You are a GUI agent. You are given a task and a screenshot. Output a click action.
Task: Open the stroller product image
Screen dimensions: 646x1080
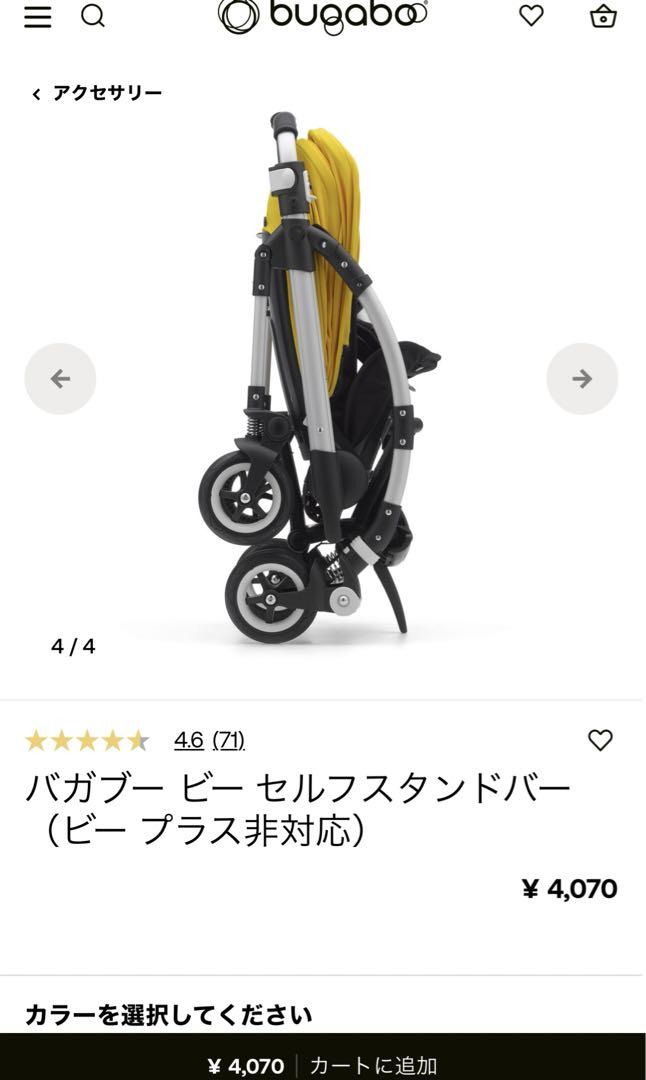pyautogui.click(x=320, y=377)
